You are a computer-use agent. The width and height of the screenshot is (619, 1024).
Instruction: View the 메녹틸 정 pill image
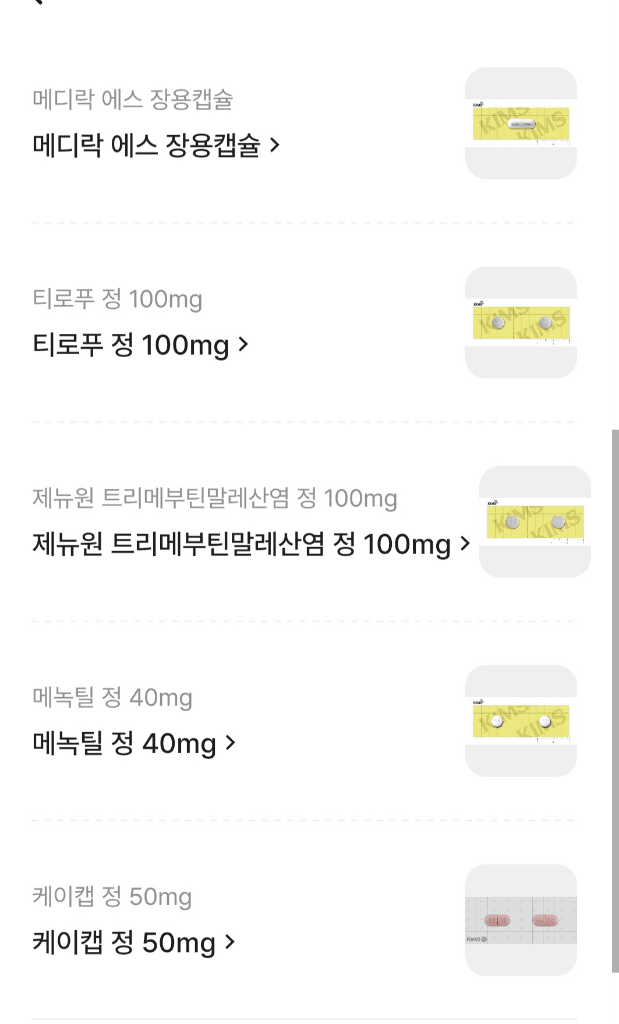[x=521, y=720]
